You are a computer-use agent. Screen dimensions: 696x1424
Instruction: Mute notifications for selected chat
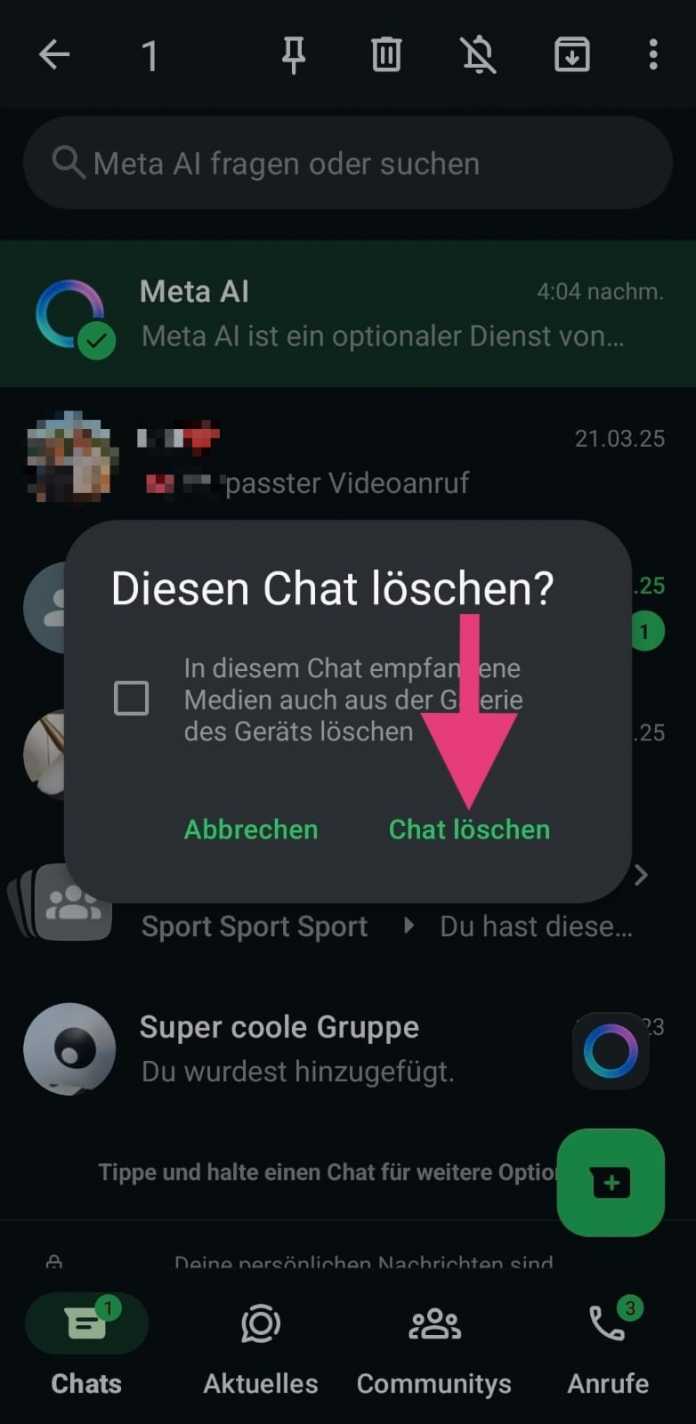[x=478, y=55]
